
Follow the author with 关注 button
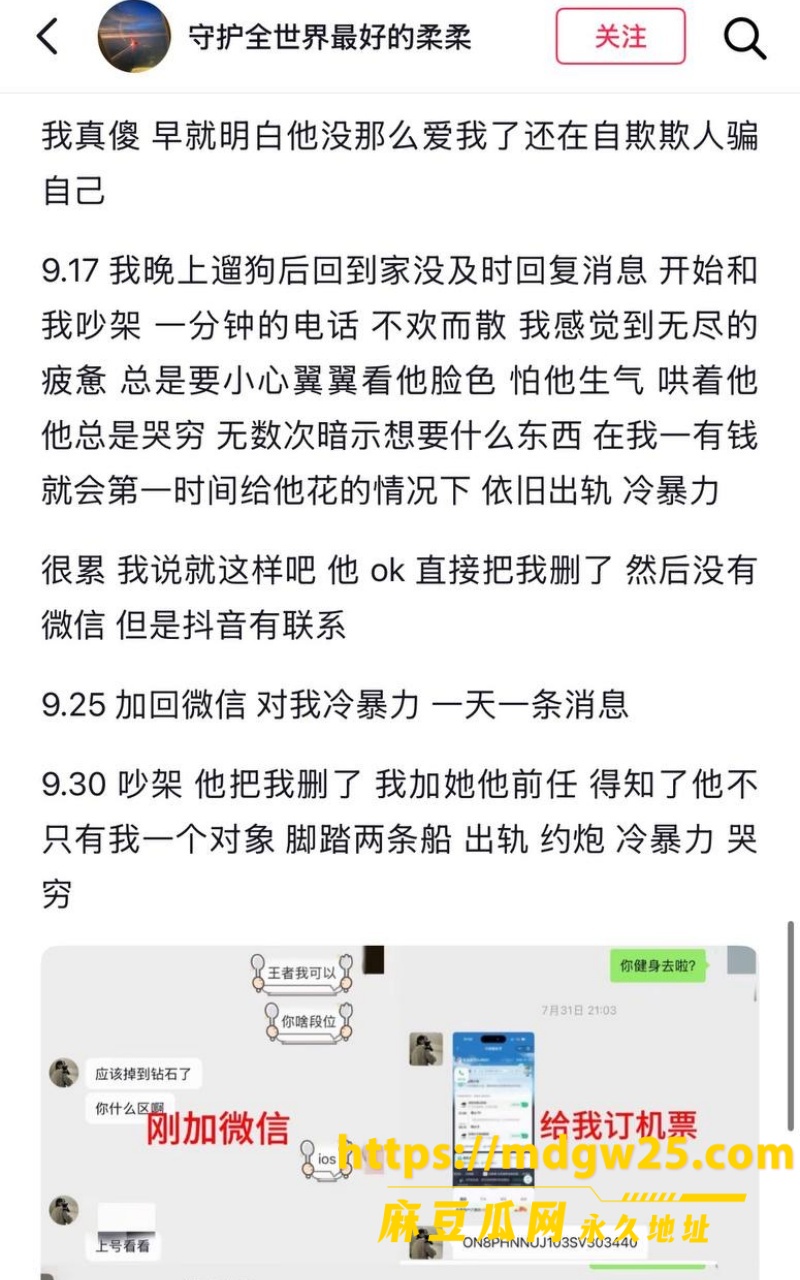pyautogui.click(x=621, y=37)
